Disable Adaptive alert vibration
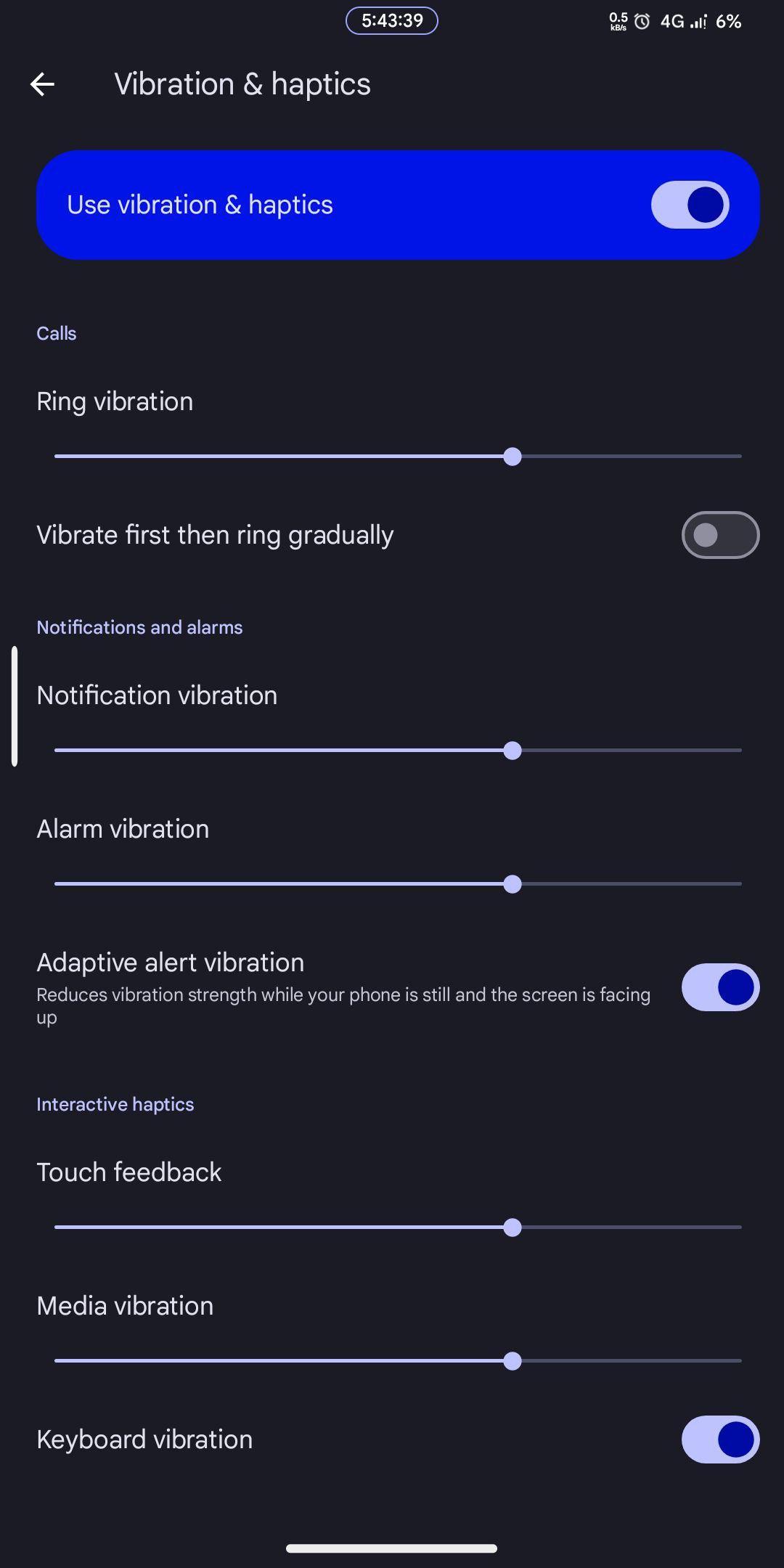This screenshot has height=1568, width=784. [719, 987]
